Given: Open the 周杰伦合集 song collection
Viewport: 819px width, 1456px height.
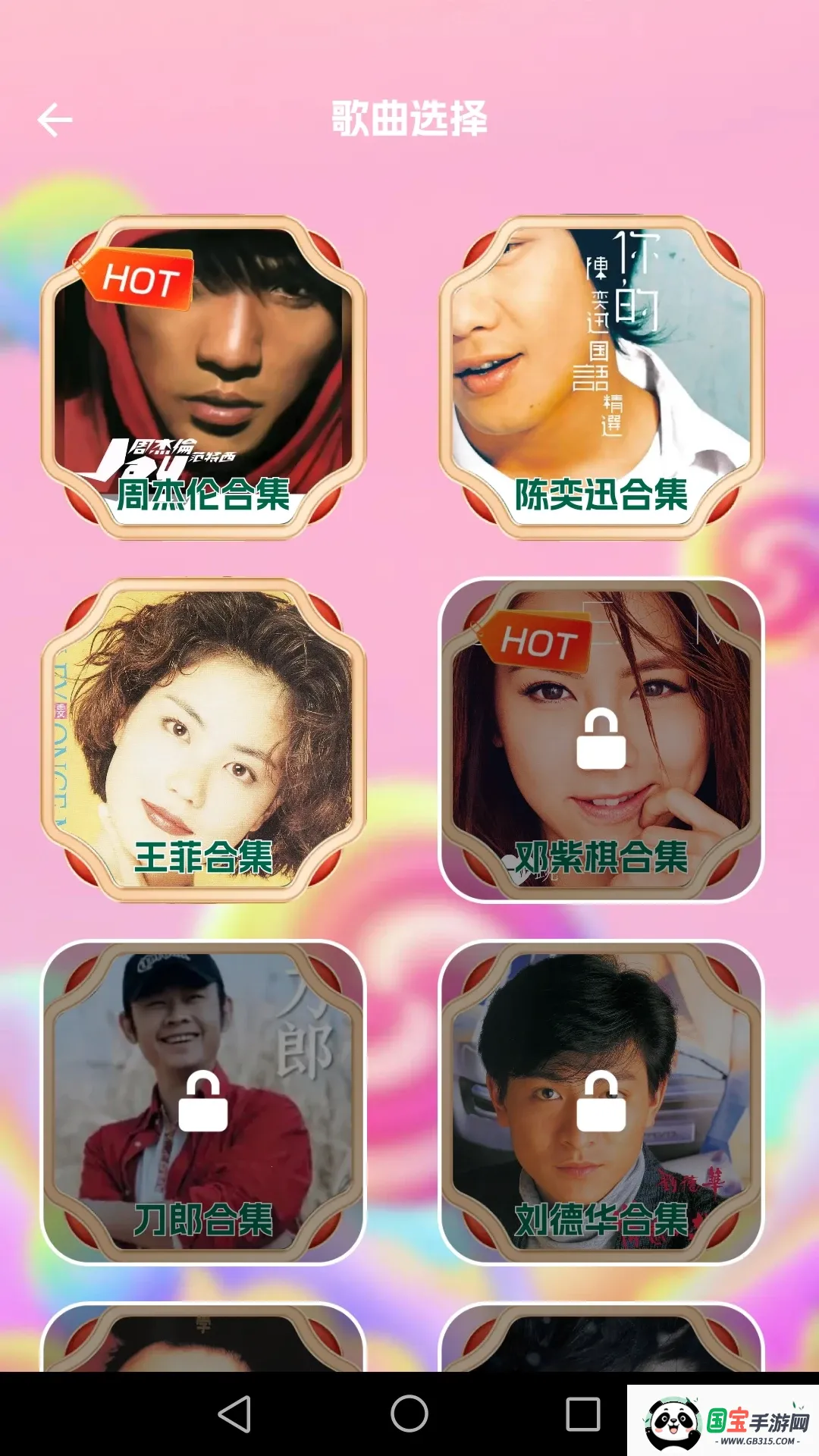Looking at the screenshot, I should point(203,377).
